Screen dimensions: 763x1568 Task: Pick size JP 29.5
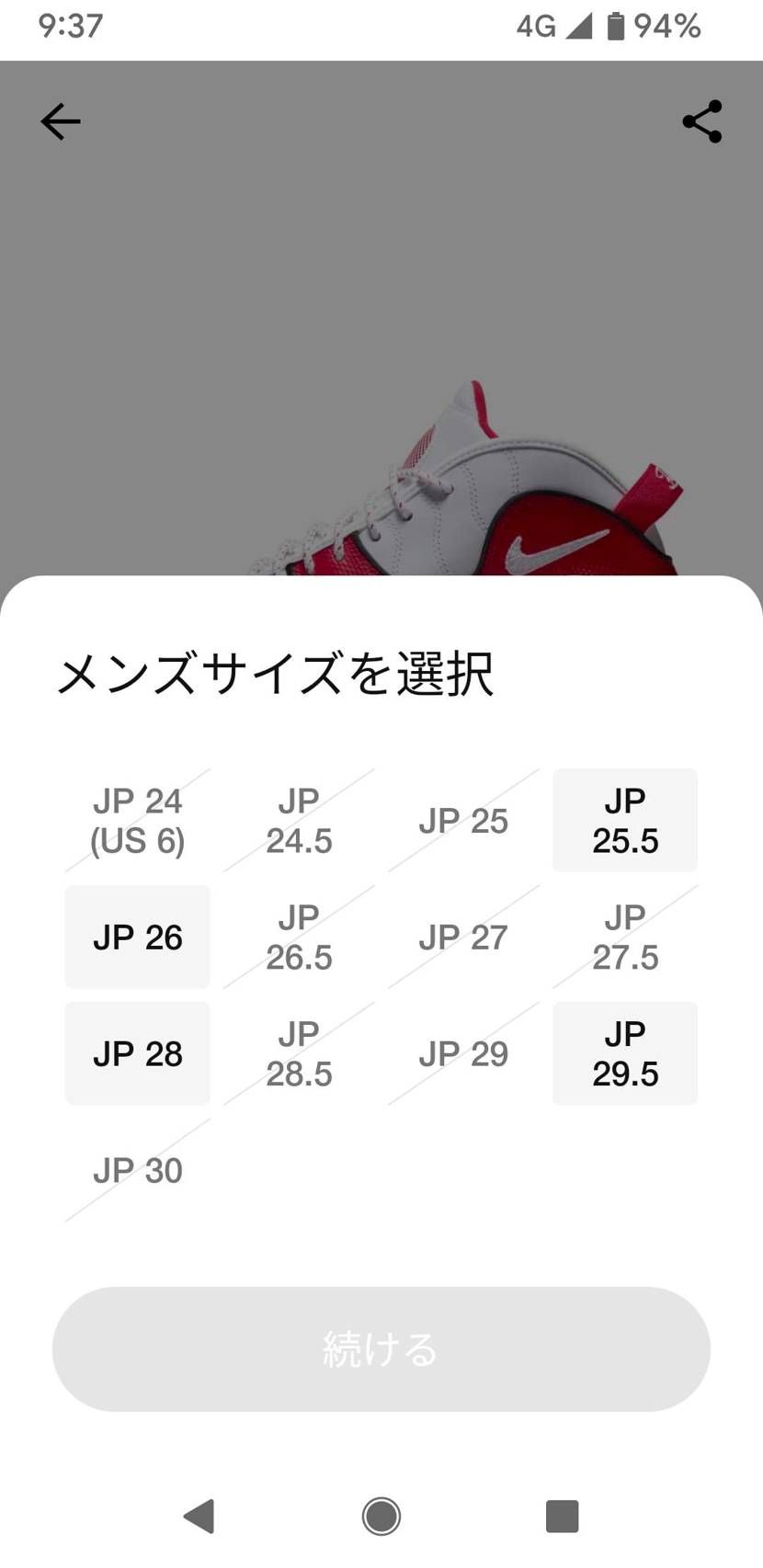pyautogui.click(x=624, y=1053)
